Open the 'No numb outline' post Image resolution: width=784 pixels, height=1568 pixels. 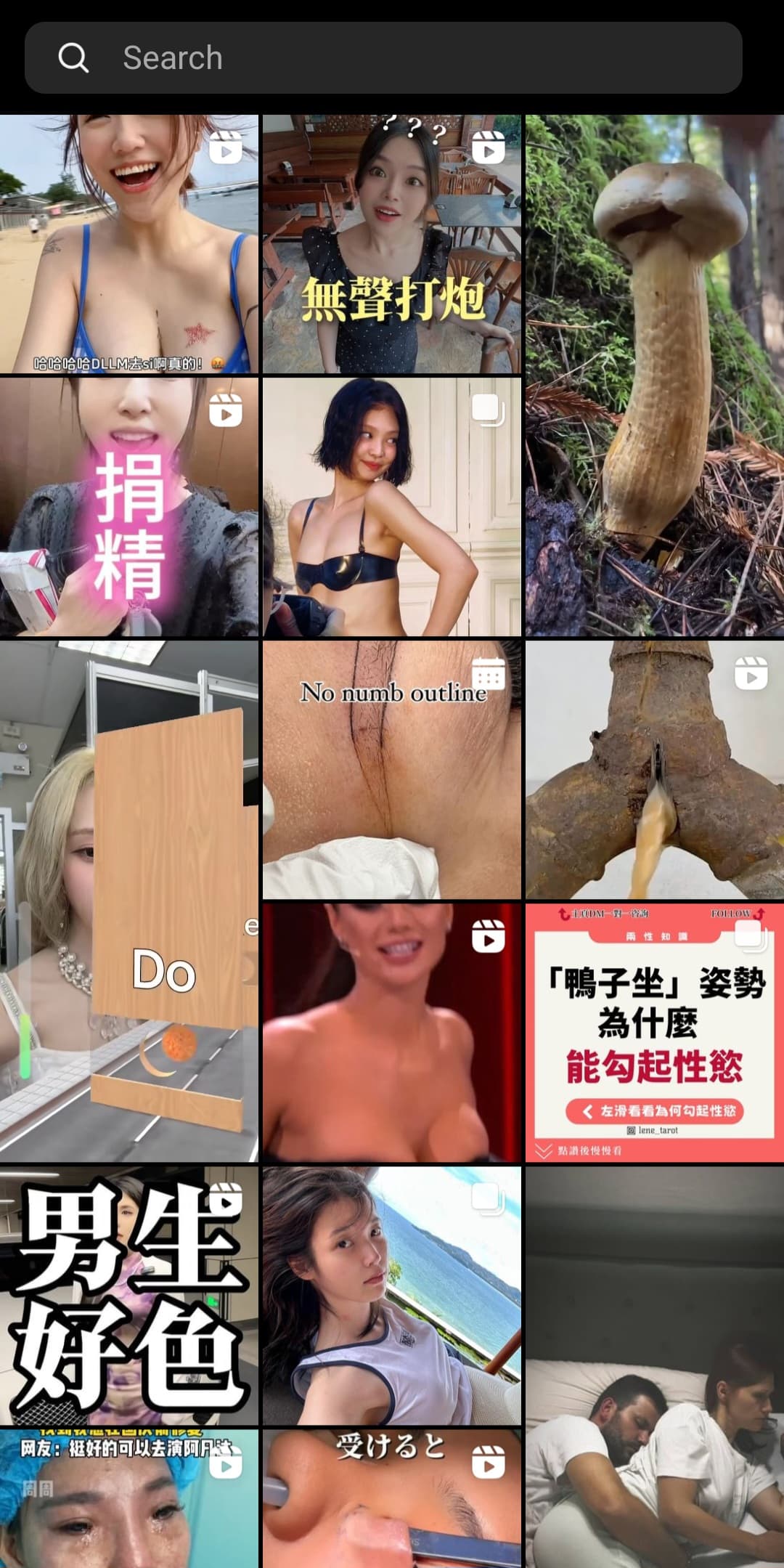[392, 770]
